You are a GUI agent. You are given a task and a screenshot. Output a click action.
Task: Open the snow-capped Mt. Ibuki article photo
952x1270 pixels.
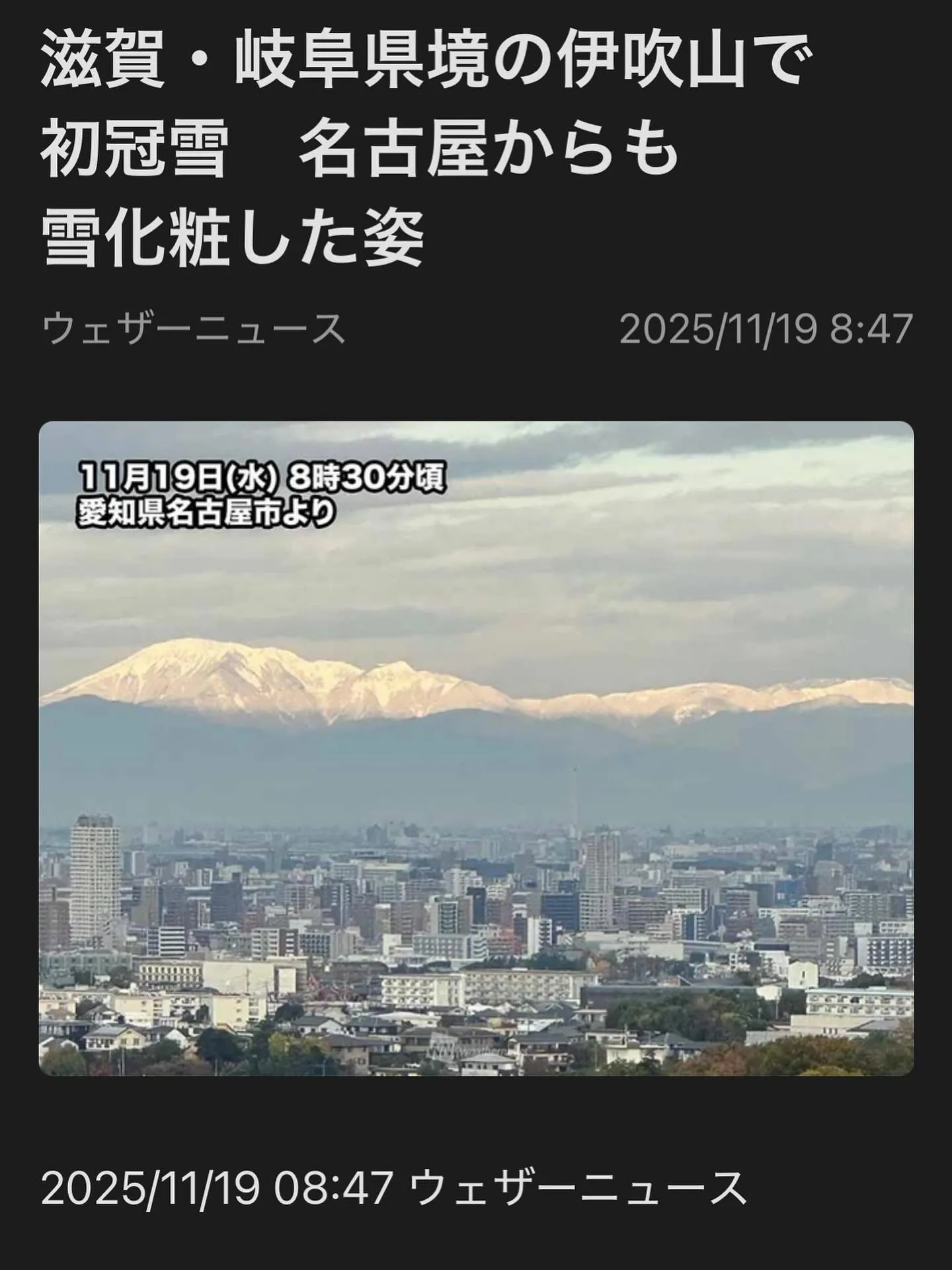click(476, 747)
